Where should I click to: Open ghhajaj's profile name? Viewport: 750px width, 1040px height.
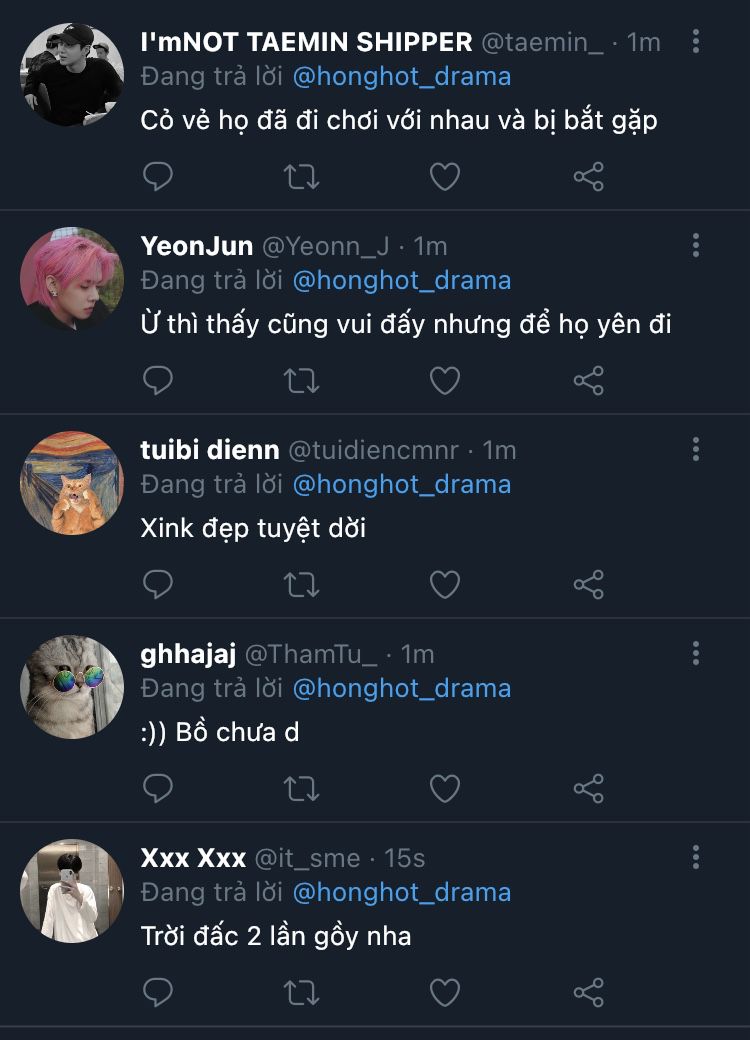point(188,654)
